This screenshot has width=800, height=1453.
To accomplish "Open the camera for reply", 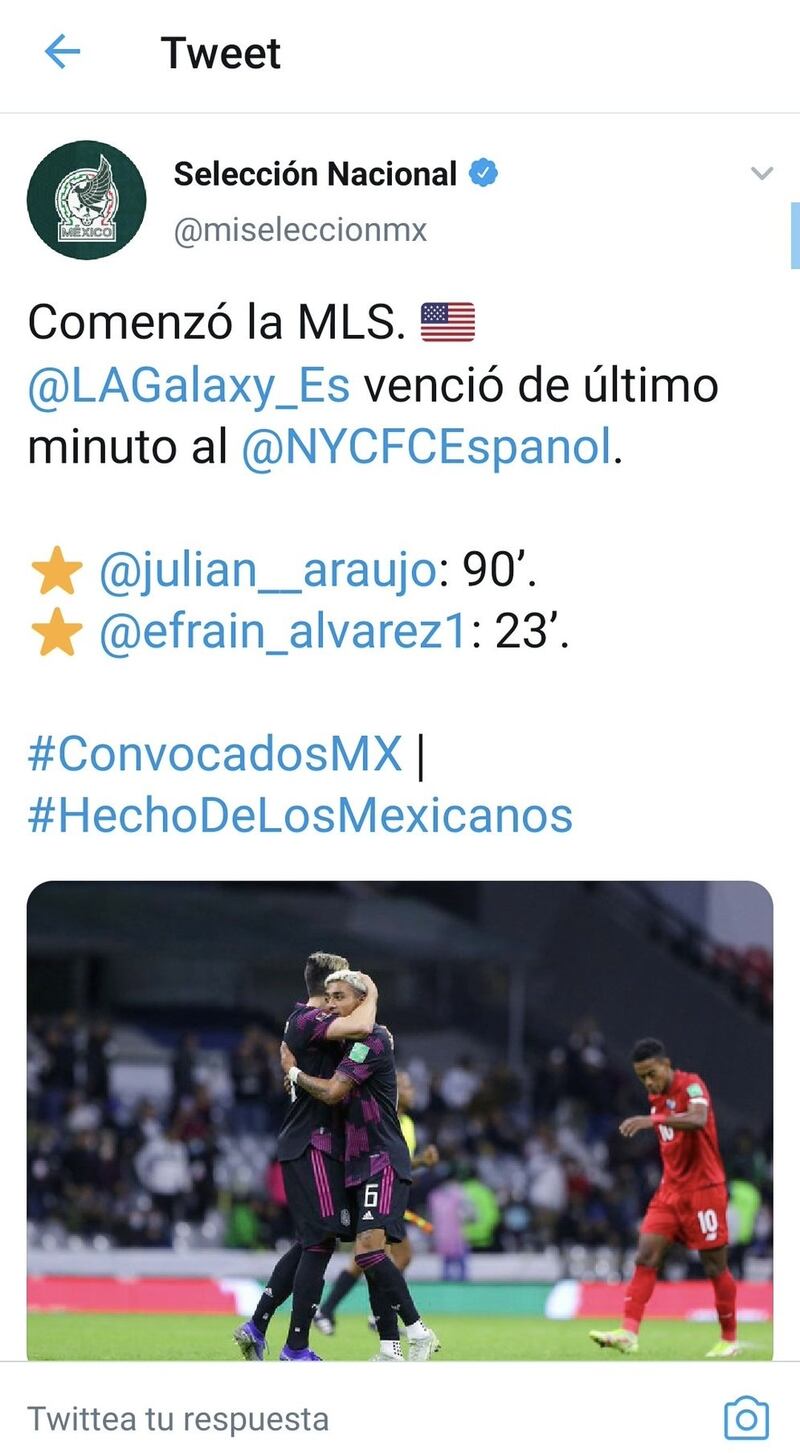I will click(746, 1418).
